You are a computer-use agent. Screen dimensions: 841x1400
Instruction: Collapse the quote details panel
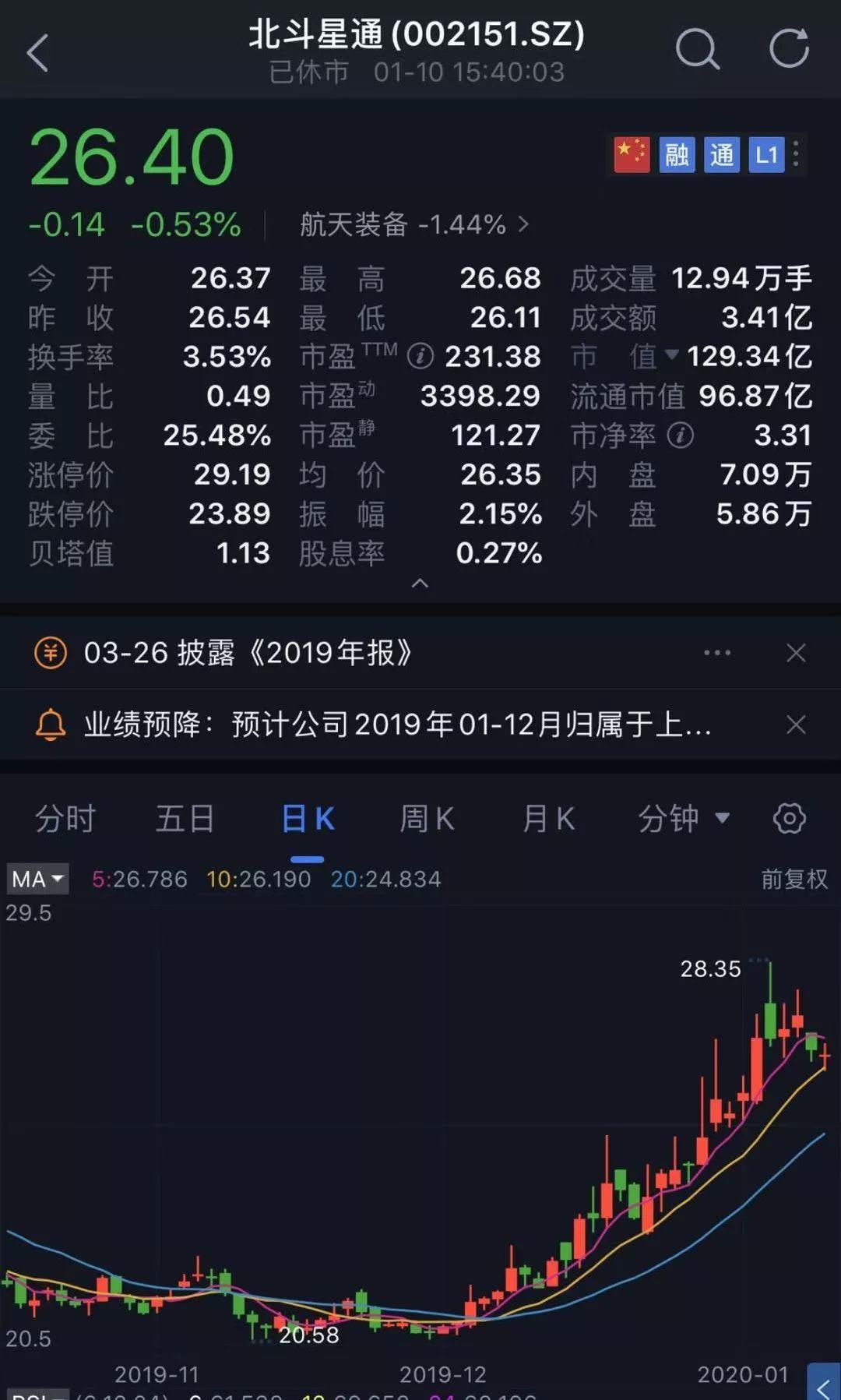point(420,584)
